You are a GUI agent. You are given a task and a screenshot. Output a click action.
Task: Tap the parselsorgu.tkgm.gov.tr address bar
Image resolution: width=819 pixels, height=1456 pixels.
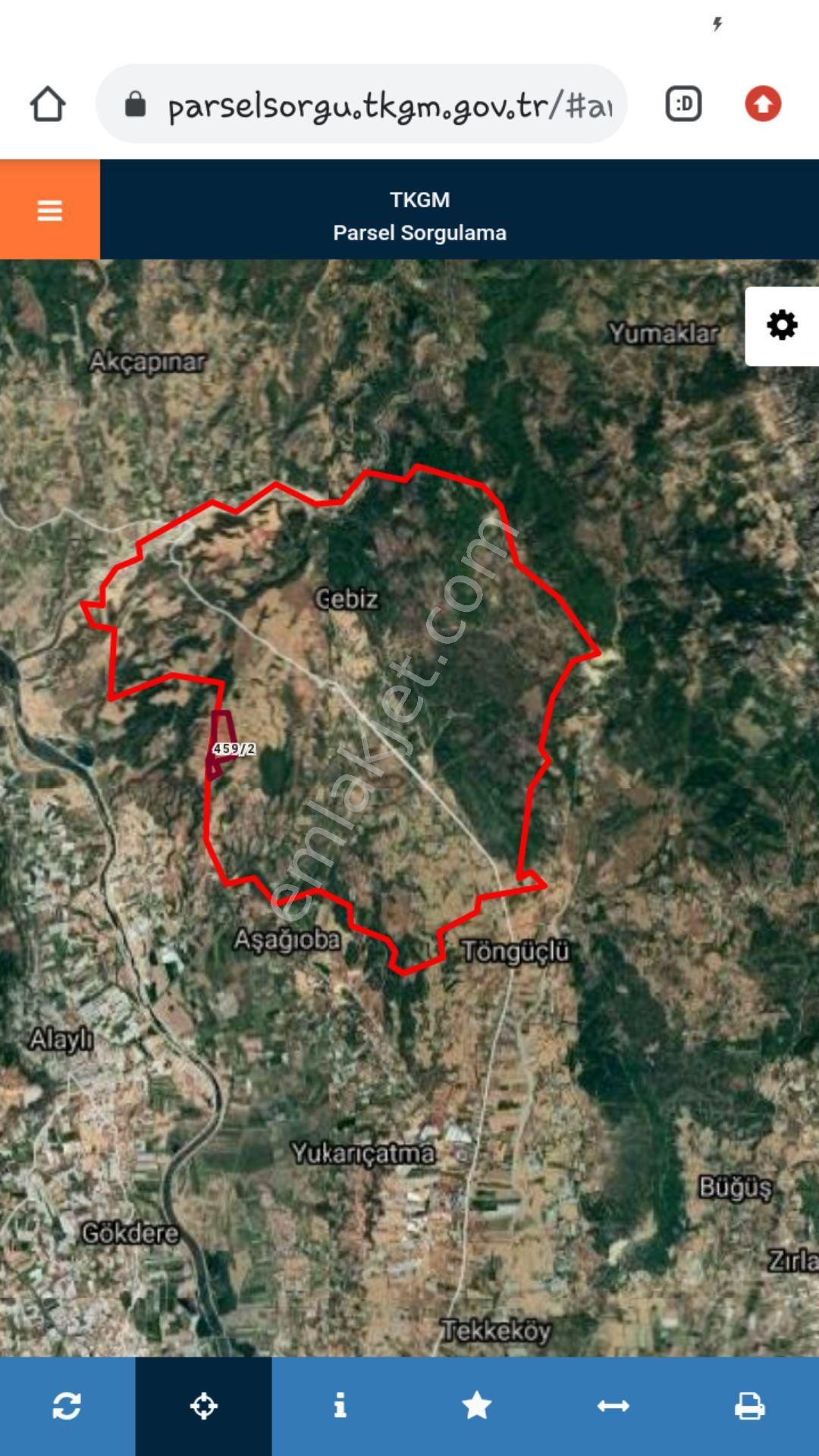[x=362, y=104]
